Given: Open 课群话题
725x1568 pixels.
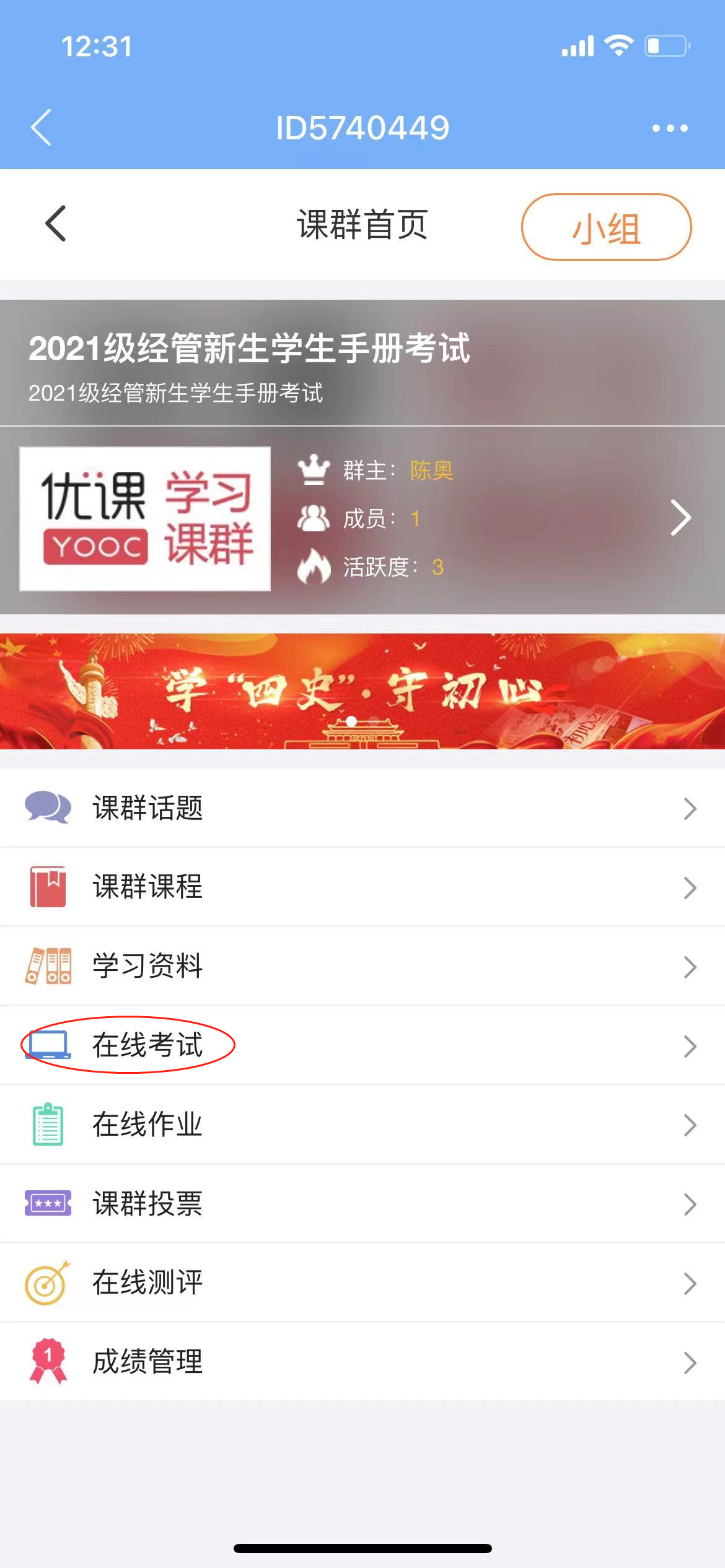Looking at the screenshot, I should pyautogui.click(x=362, y=808).
